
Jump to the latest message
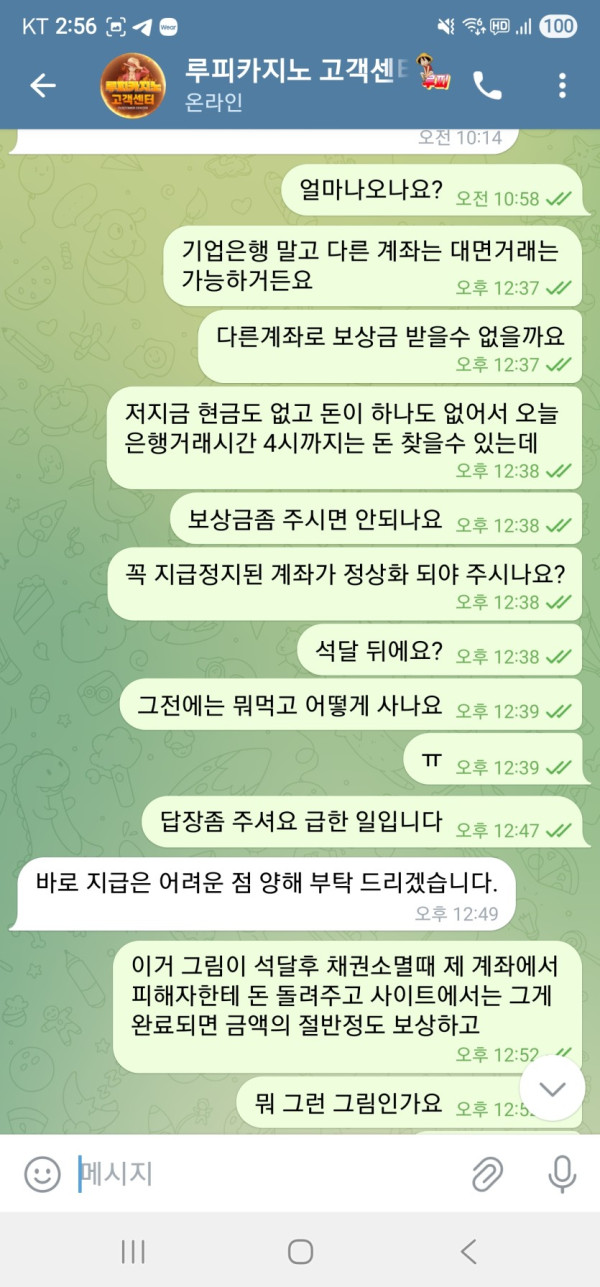pyautogui.click(x=552, y=1089)
